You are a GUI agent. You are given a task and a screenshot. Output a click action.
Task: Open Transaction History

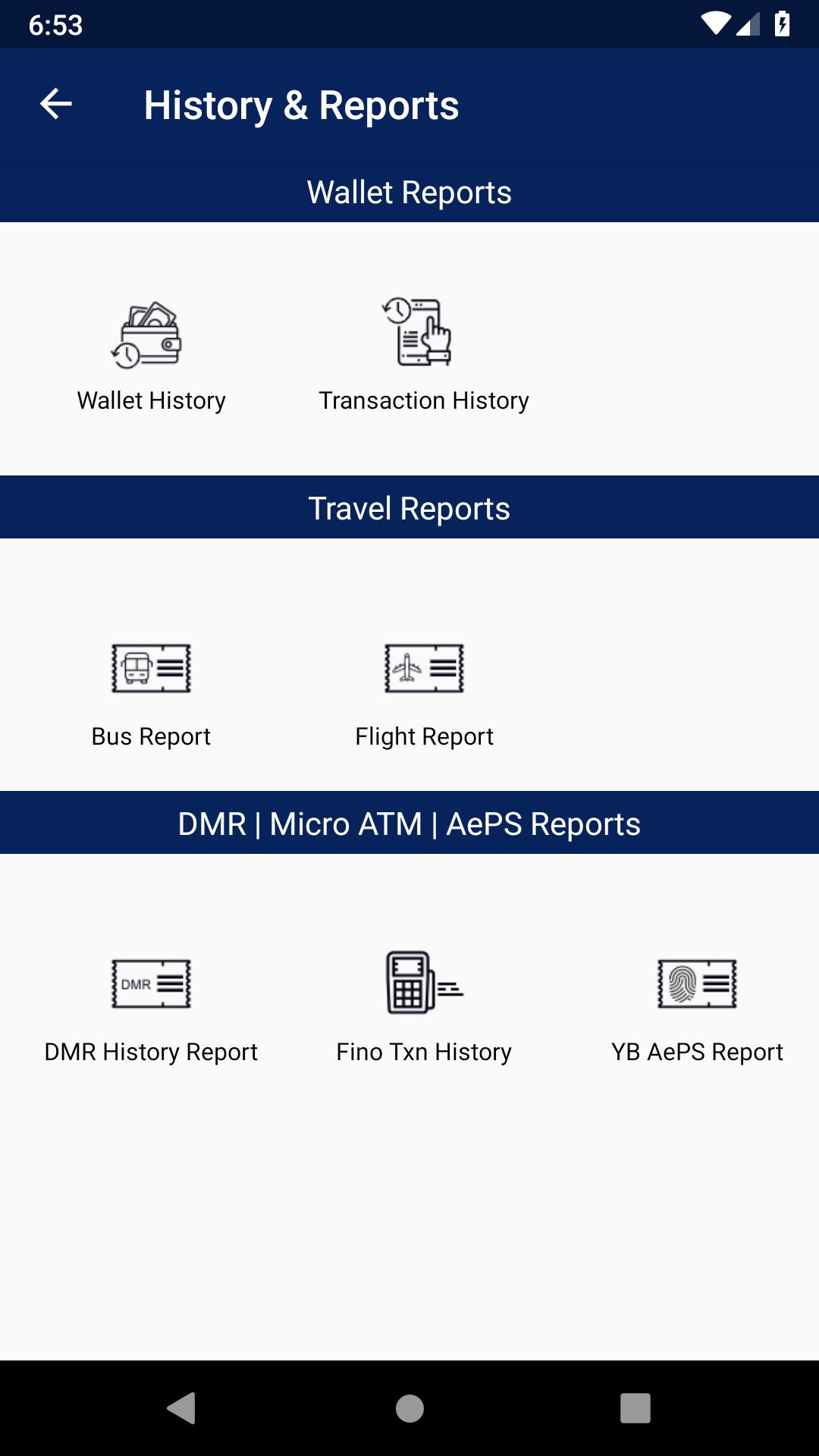click(x=424, y=354)
